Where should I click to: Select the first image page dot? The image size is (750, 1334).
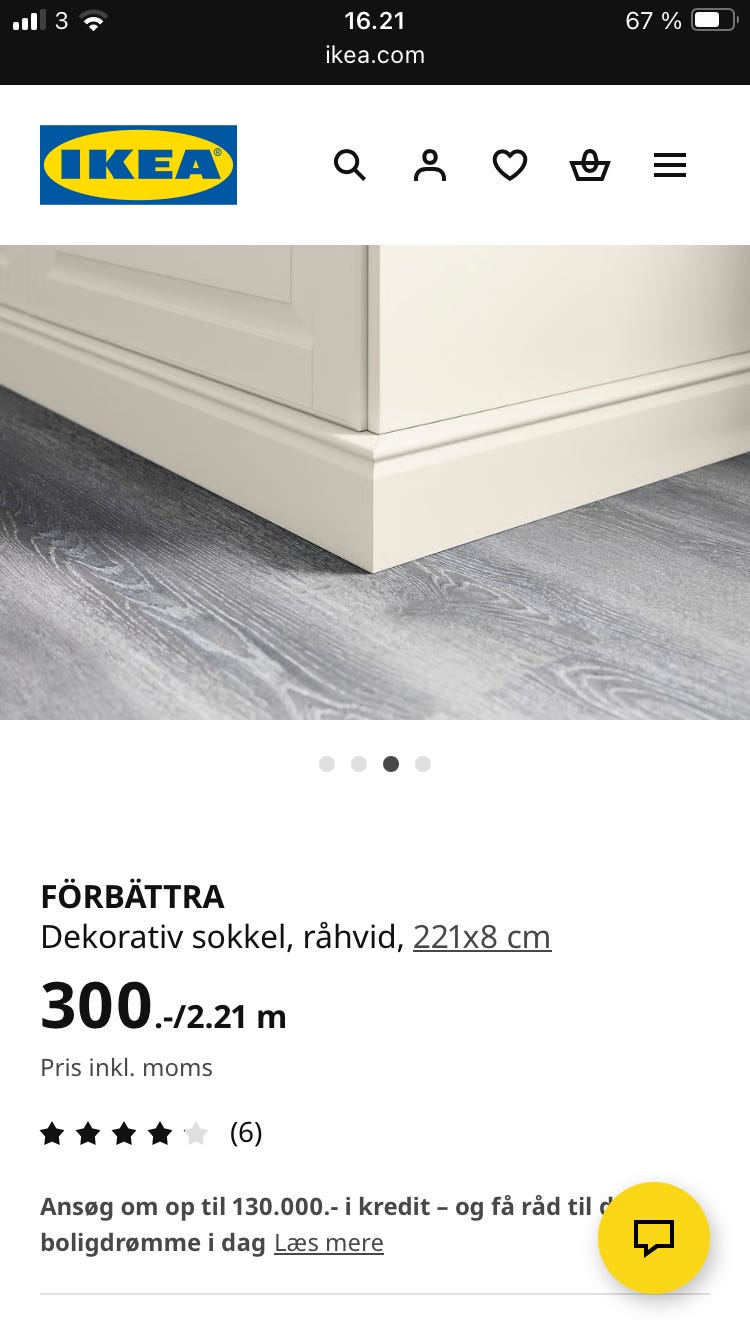pyautogui.click(x=327, y=764)
